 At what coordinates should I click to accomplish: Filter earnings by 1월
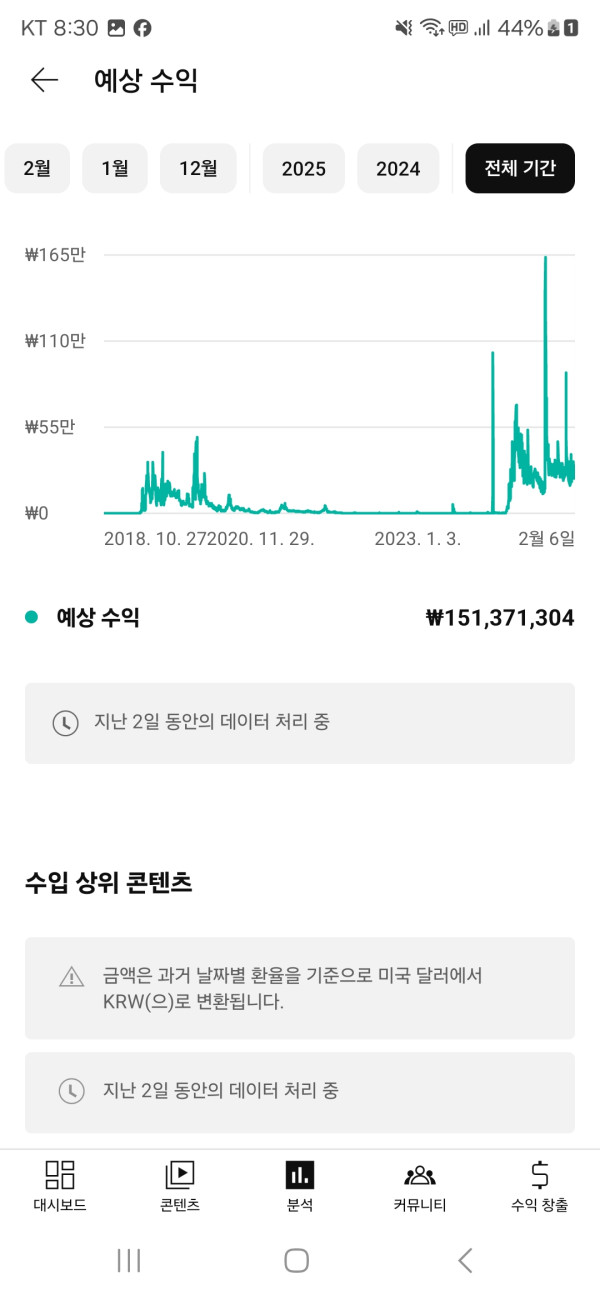click(x=115, y=168)
